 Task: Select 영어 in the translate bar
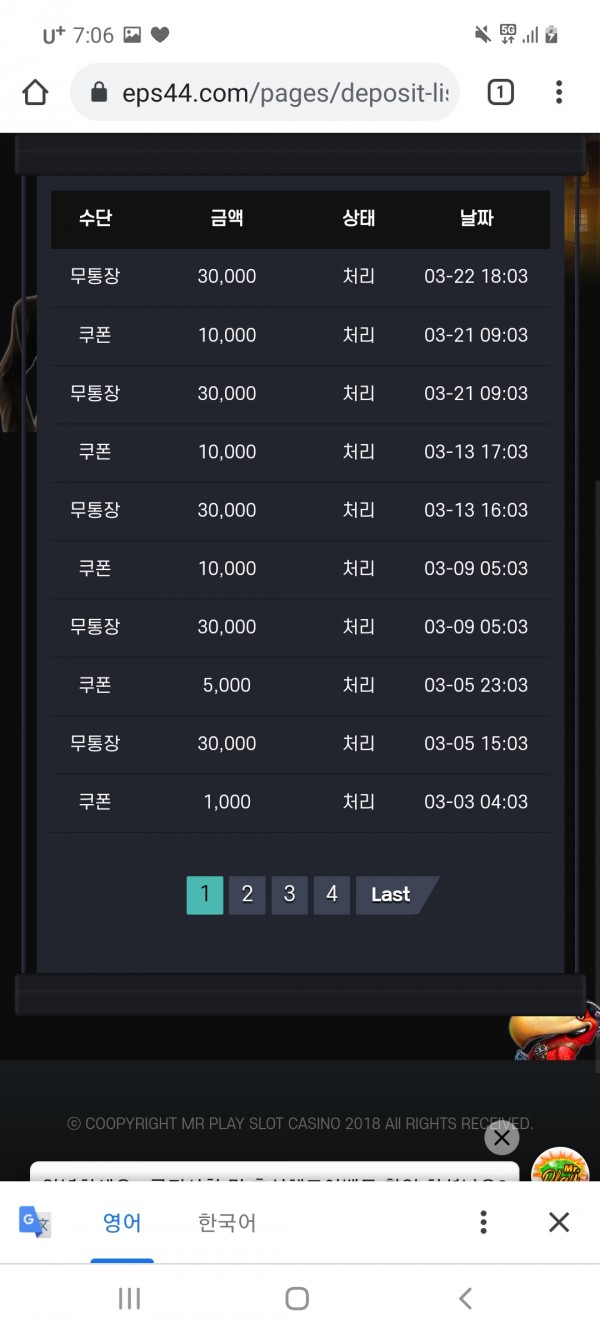122,1222
